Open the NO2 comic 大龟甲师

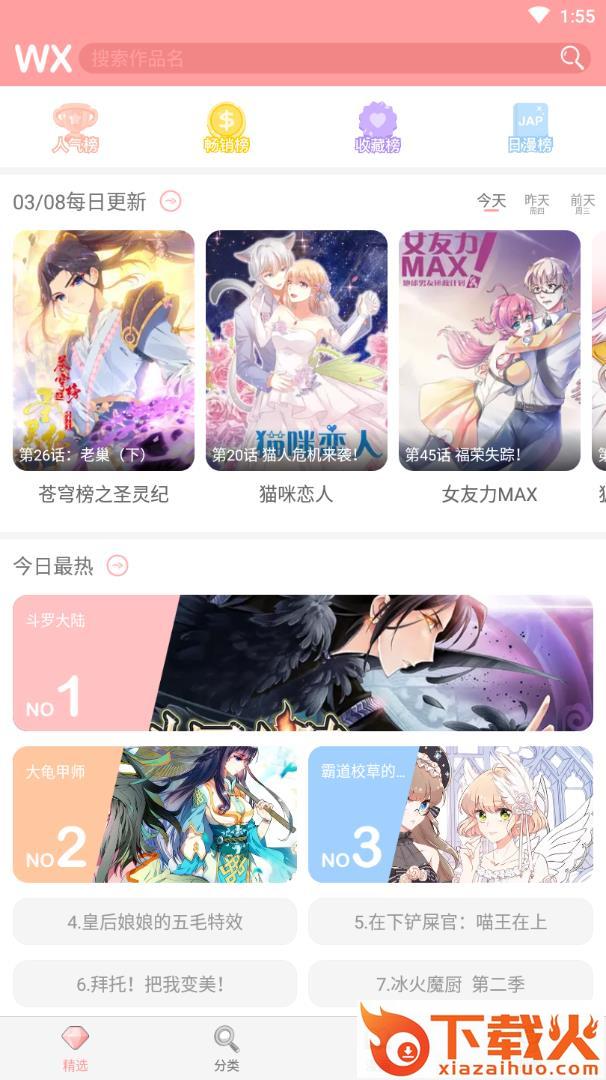click(x=154, y=814)
